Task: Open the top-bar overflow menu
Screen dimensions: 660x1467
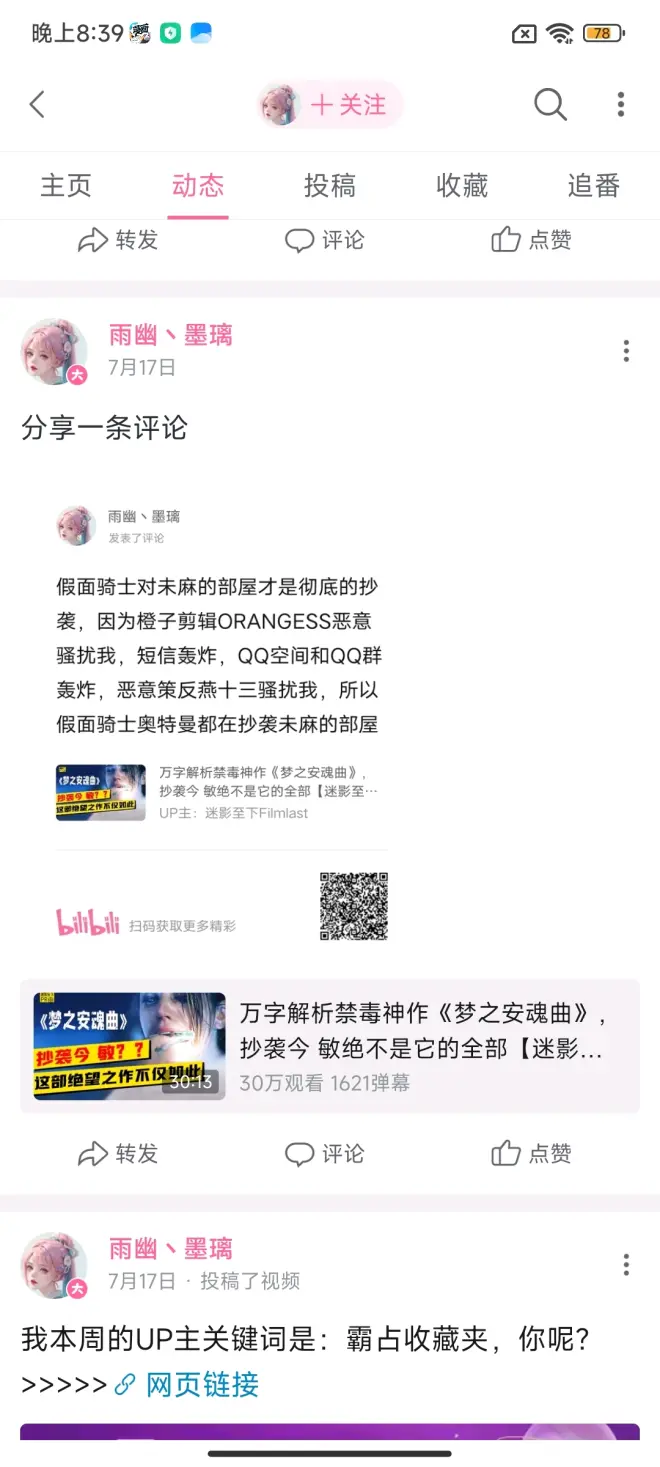Action: (621, 104)
